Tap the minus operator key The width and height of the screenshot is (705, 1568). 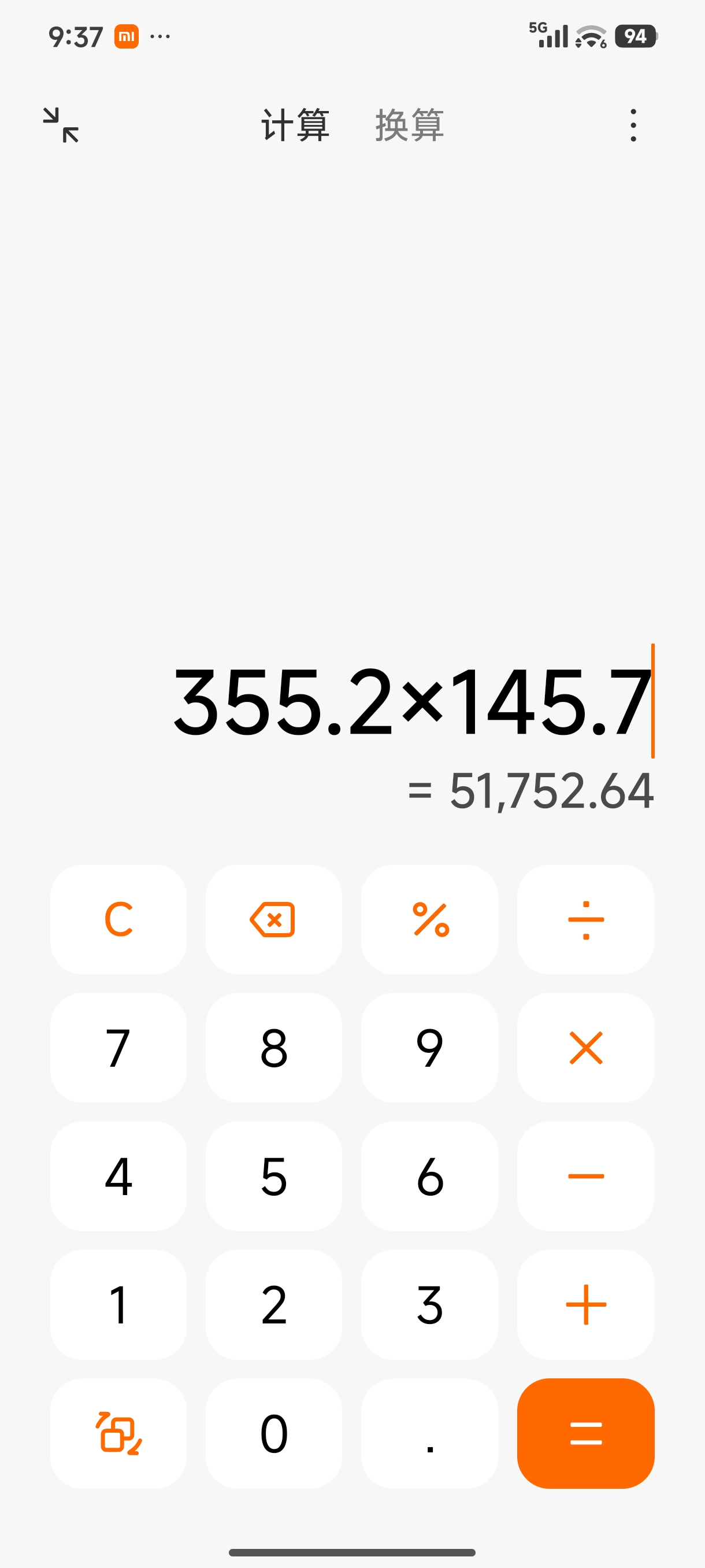tap(586, 1176)
